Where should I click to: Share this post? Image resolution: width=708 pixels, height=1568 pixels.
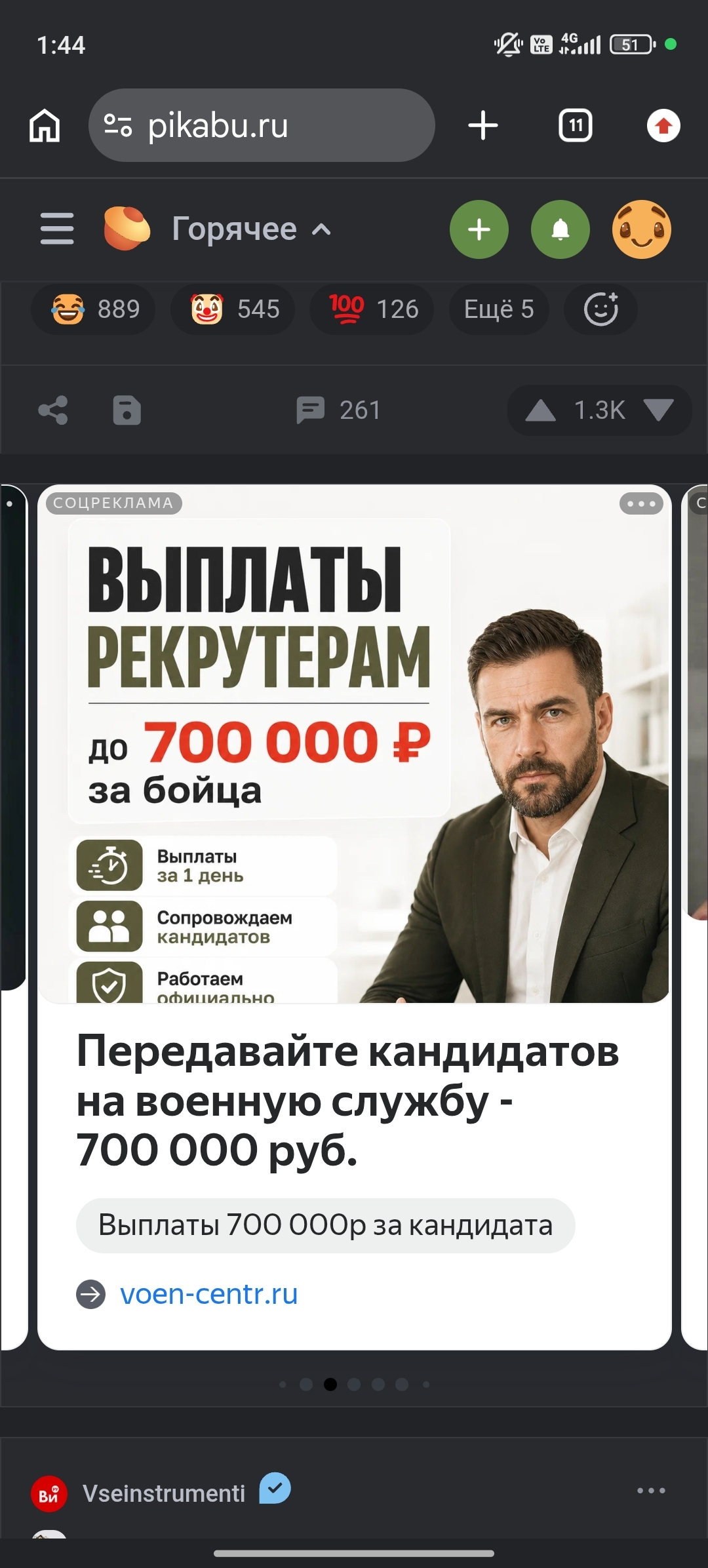[53, 410]
